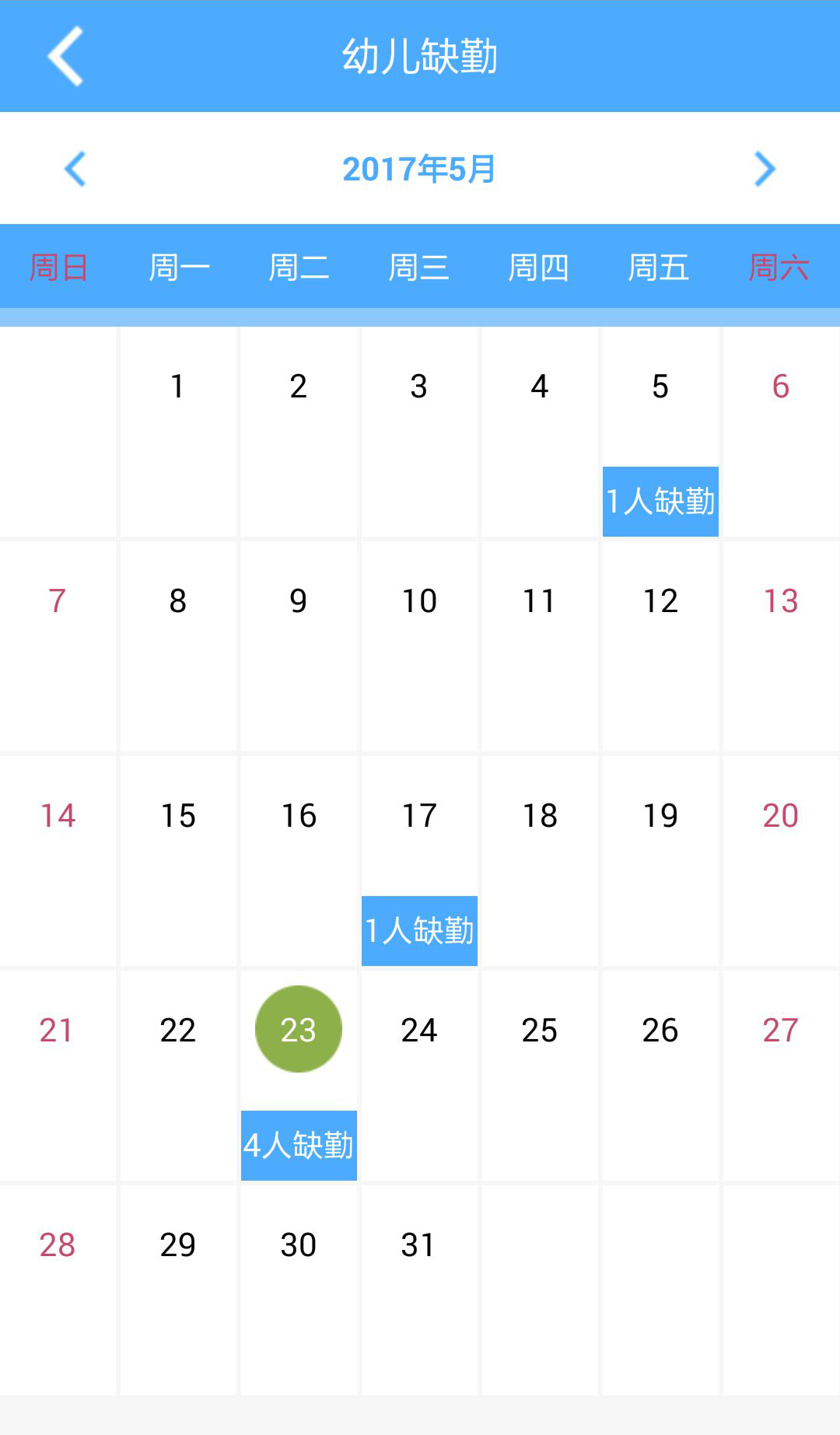The image size is (840, 1435).
Task: Open May 17 with 1人缺勤
Action: pos(419,861)
